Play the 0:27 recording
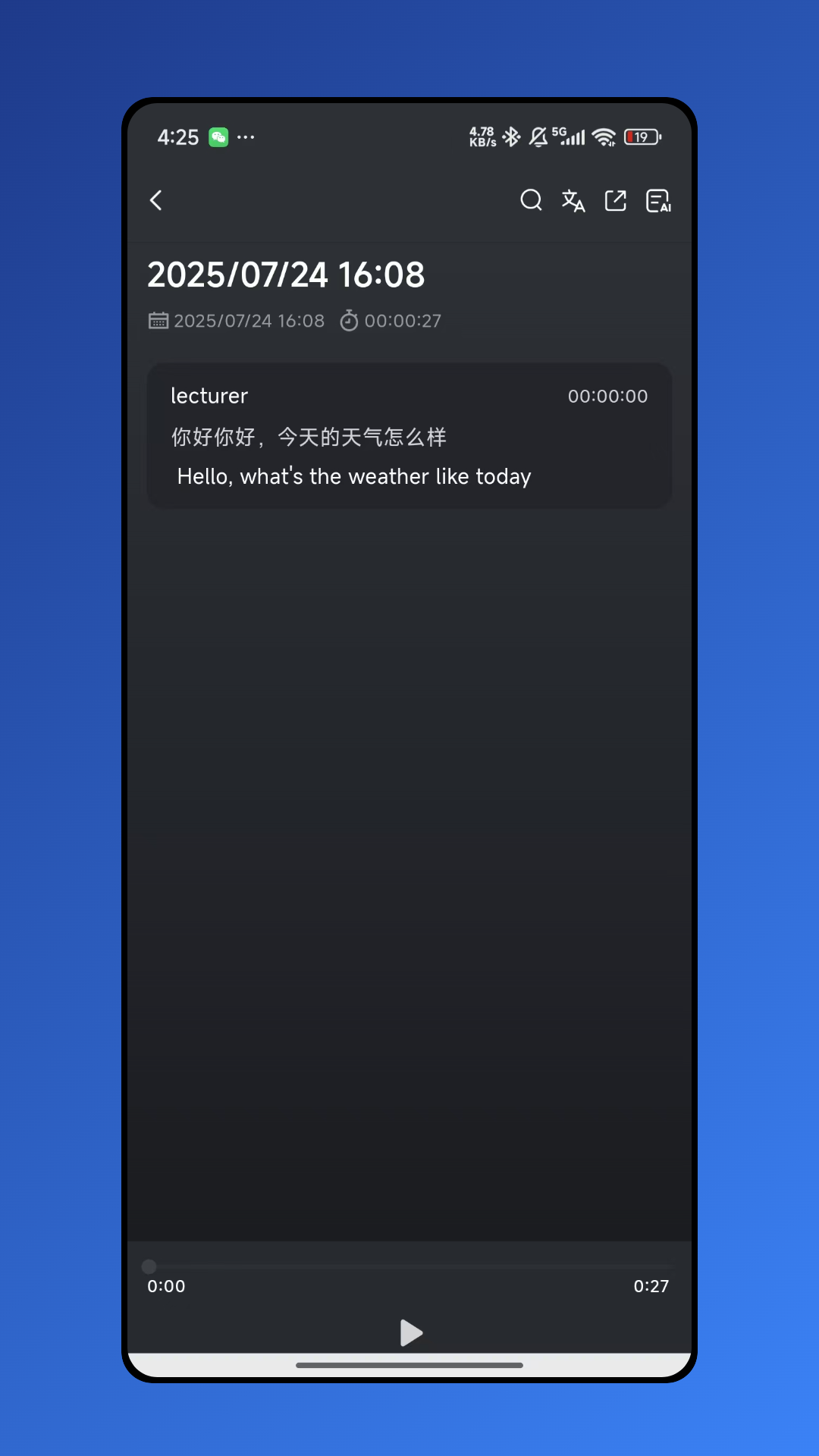Screen dimensions: 819x1456 click(410, 1332)
